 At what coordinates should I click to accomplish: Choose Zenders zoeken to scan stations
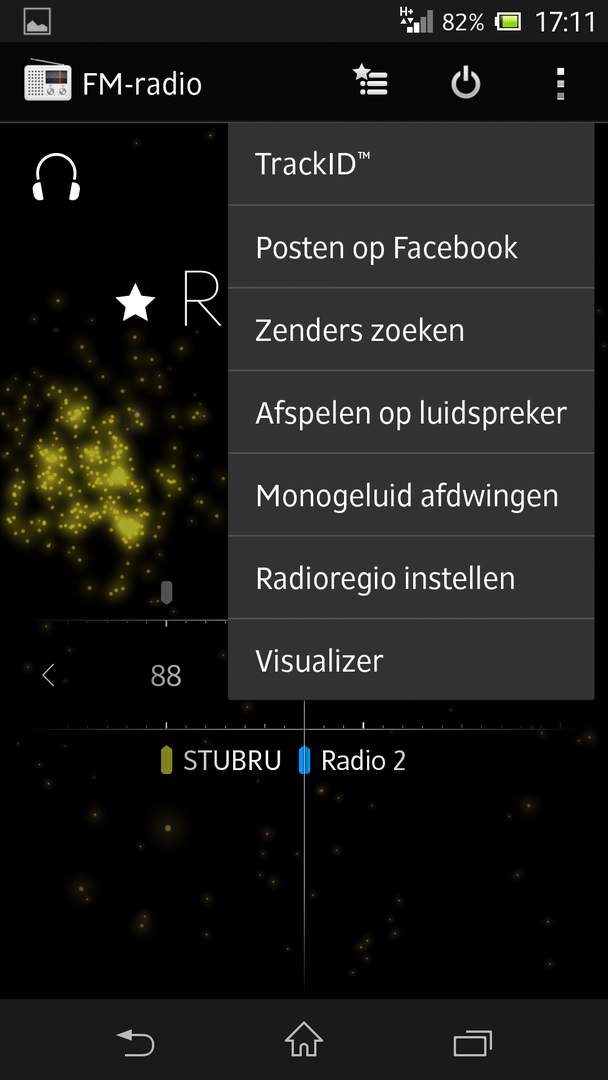pyautogui.click(x=410, y=331)
